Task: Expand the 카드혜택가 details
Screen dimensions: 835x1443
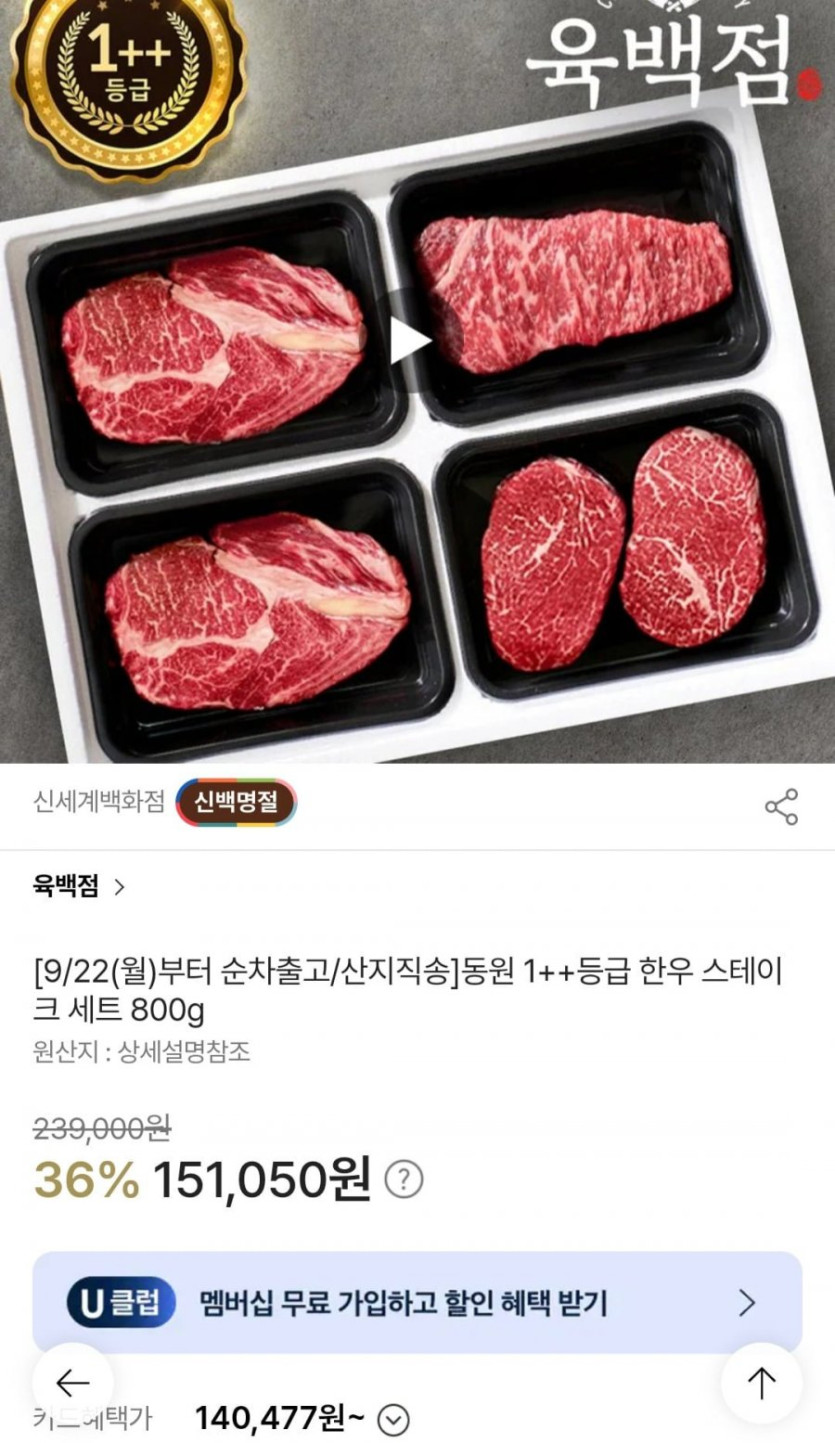Action: (395, 1418)
